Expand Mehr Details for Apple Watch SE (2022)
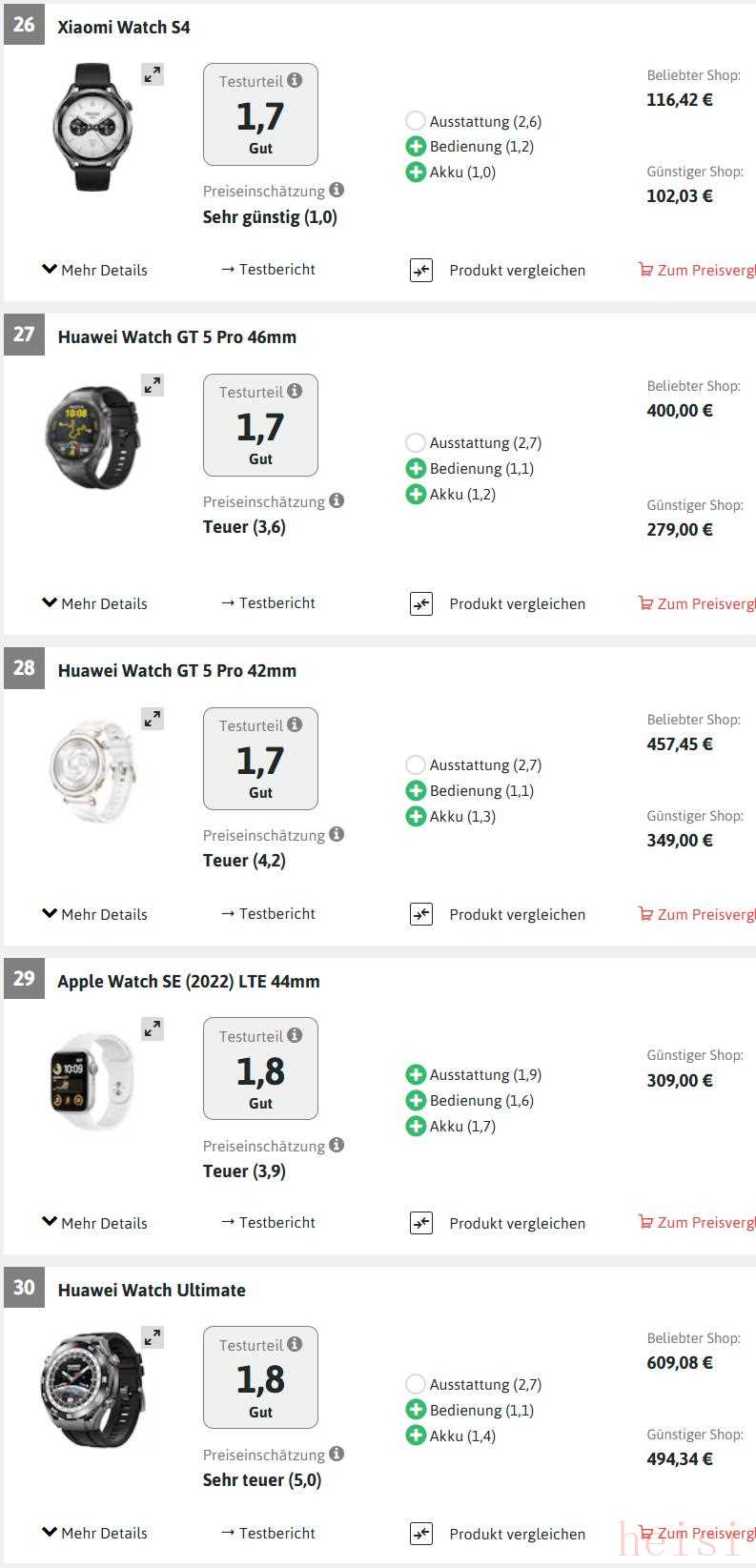The height and width of the screenshot is (1568, 756). pyautogui.click(x=95, y=1223)
